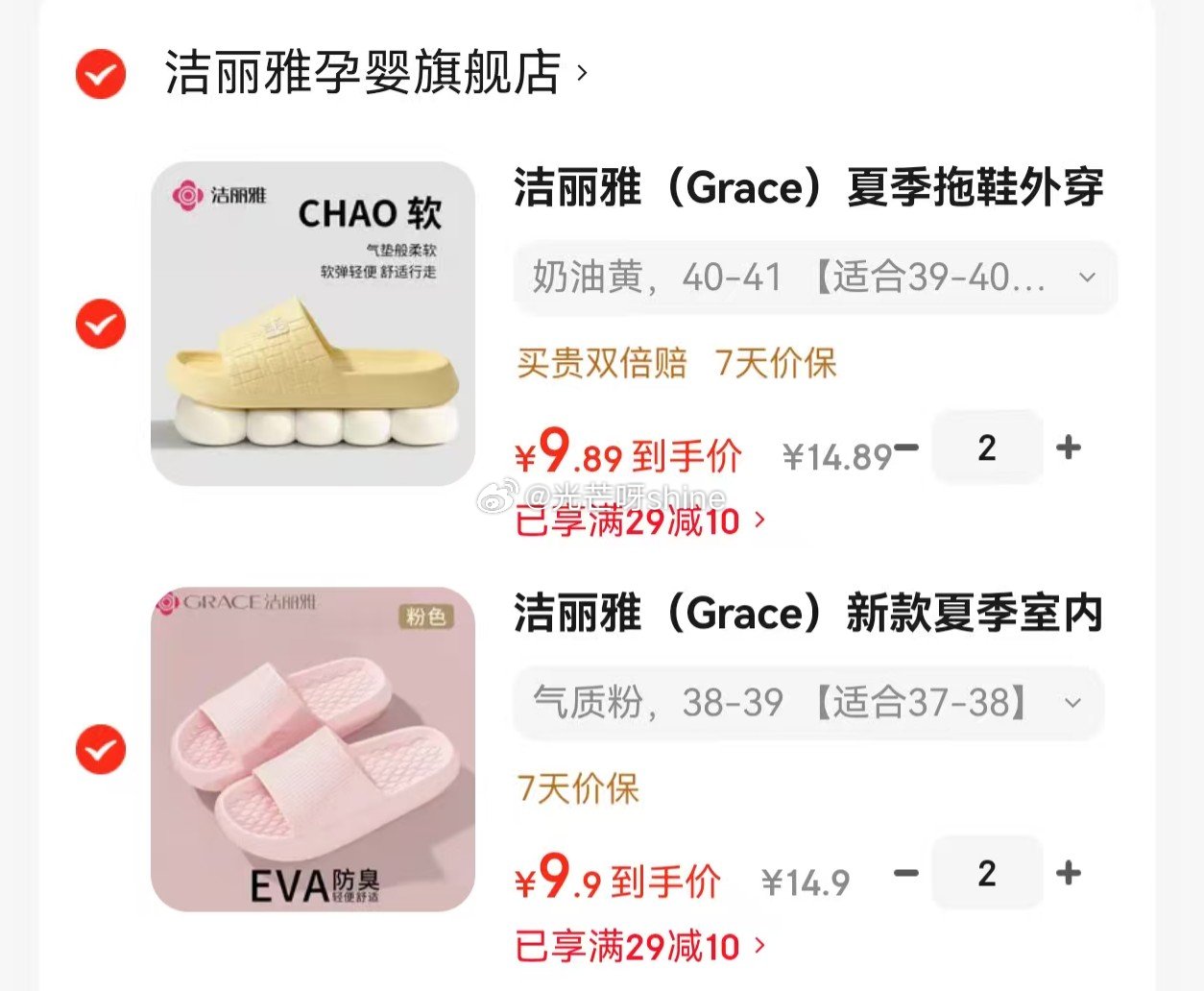1204x991 pixels.
Task: Open the 夏季拖鞋外穿 product title
Action: tap(808, 187)
